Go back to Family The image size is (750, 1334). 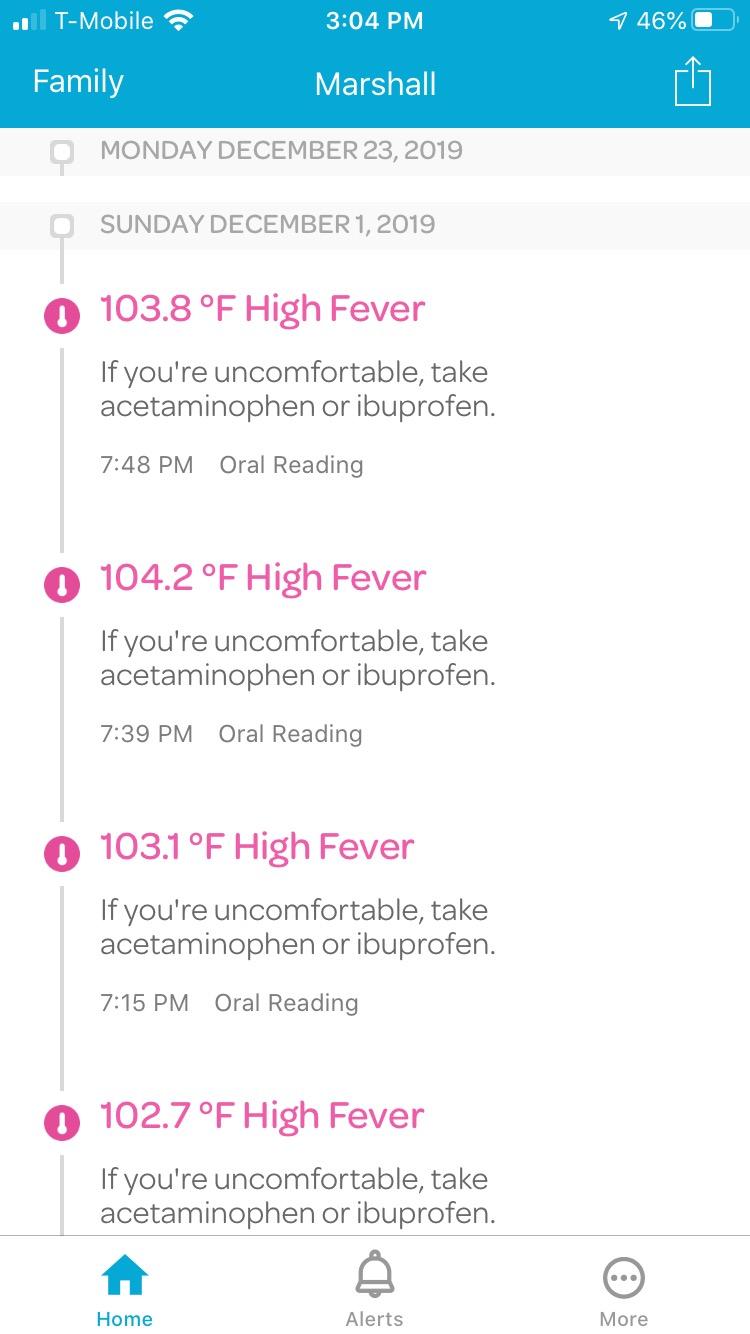coord(78,82)
